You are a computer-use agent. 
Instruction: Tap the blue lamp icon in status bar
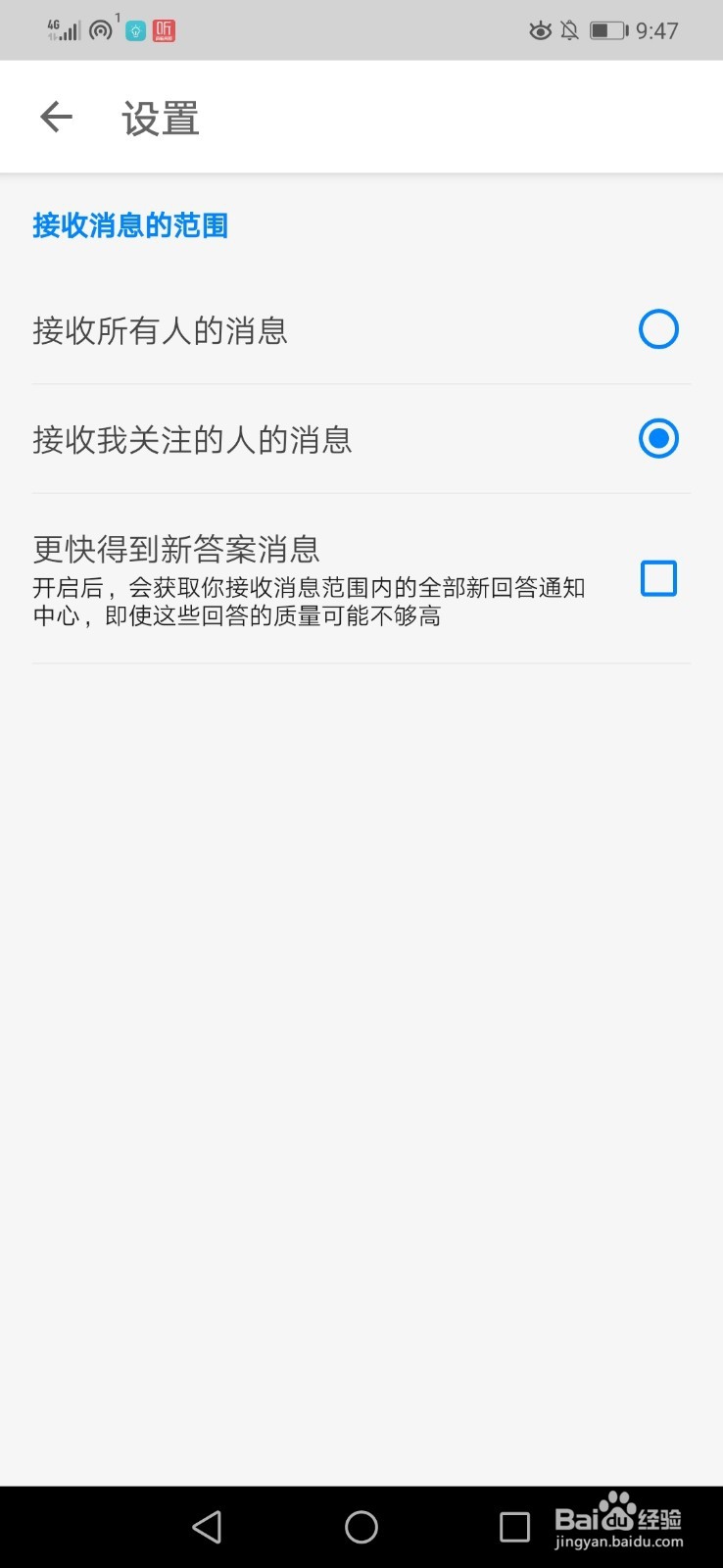coord(134,30)
